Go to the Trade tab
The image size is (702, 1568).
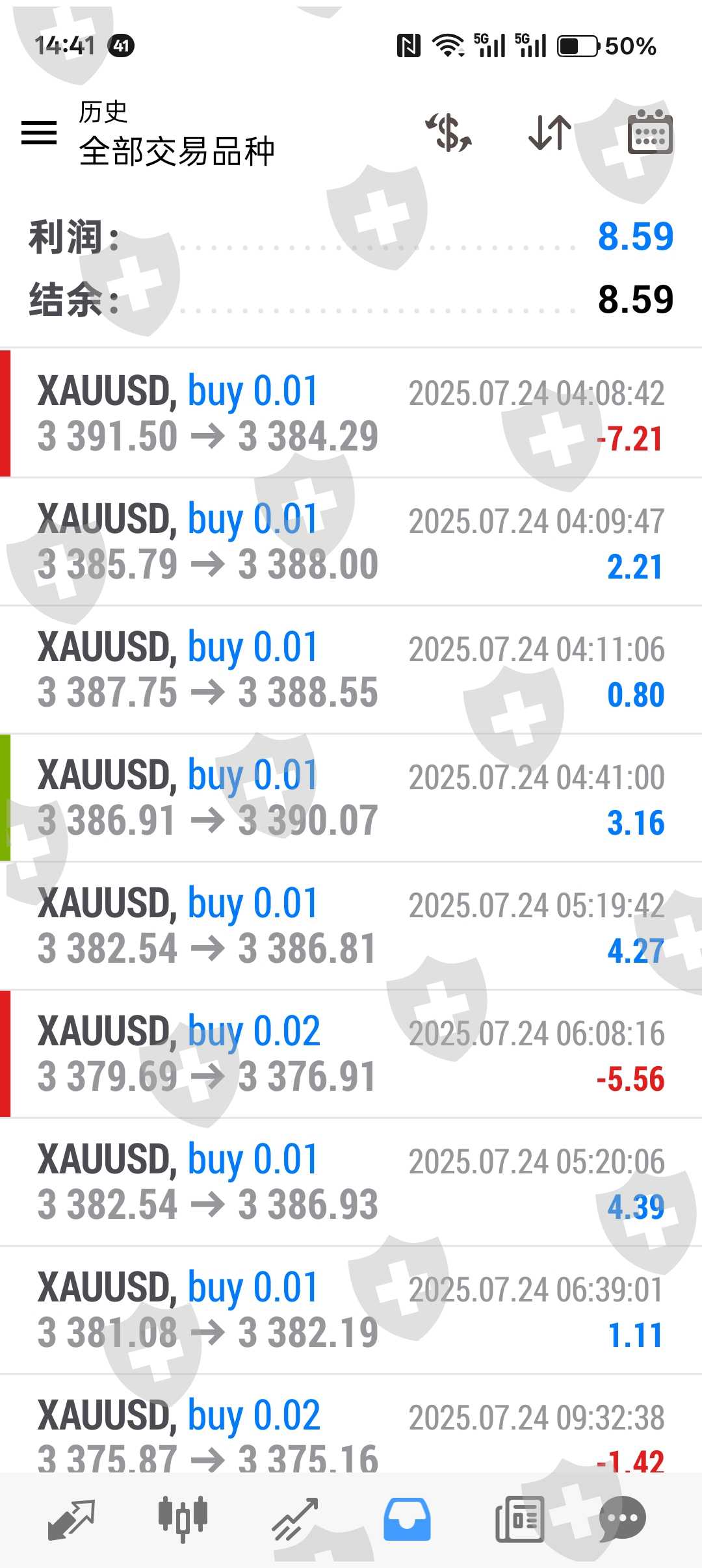click(295, 1519)
